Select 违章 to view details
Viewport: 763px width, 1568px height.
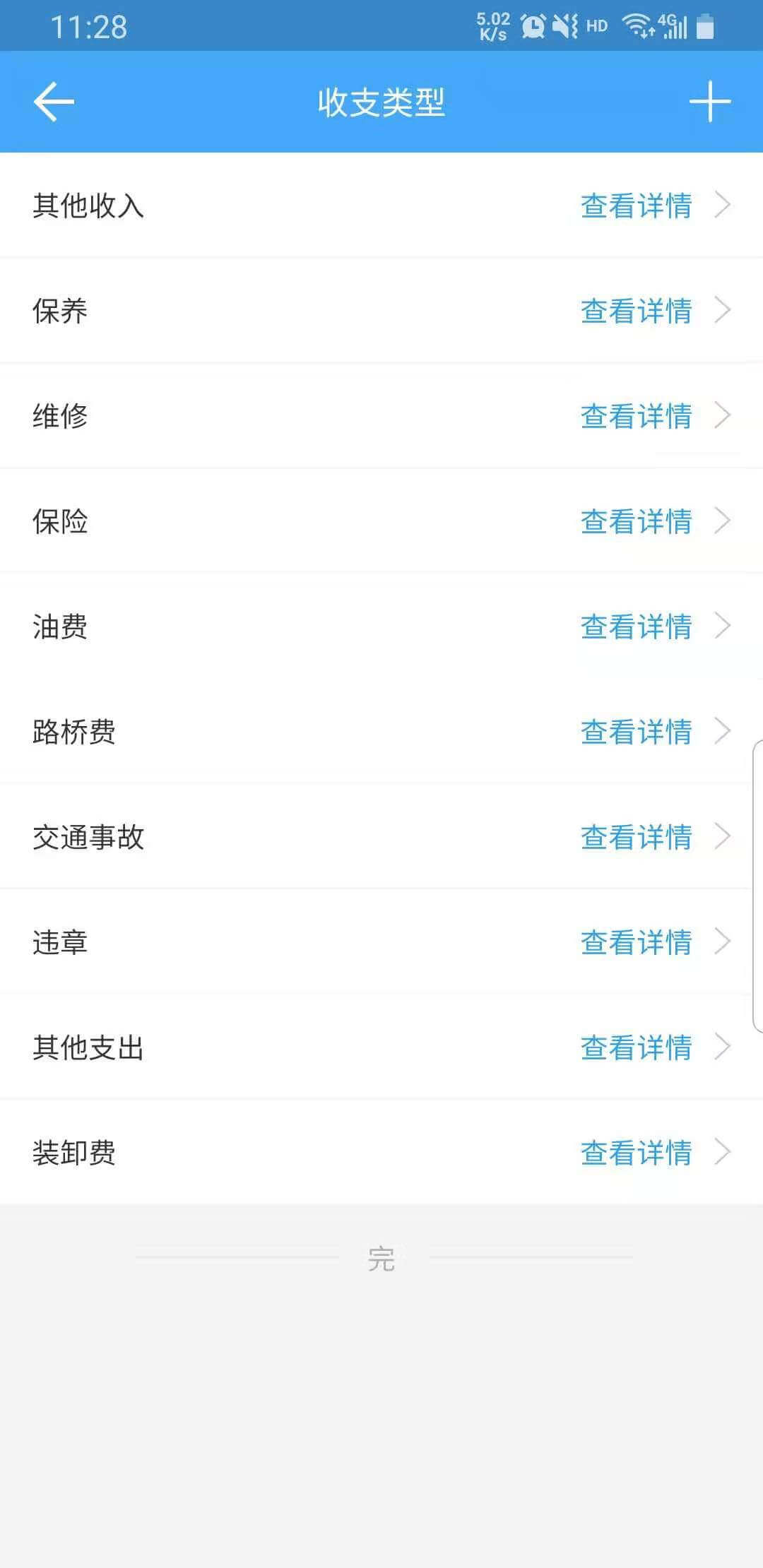[636, 942]
